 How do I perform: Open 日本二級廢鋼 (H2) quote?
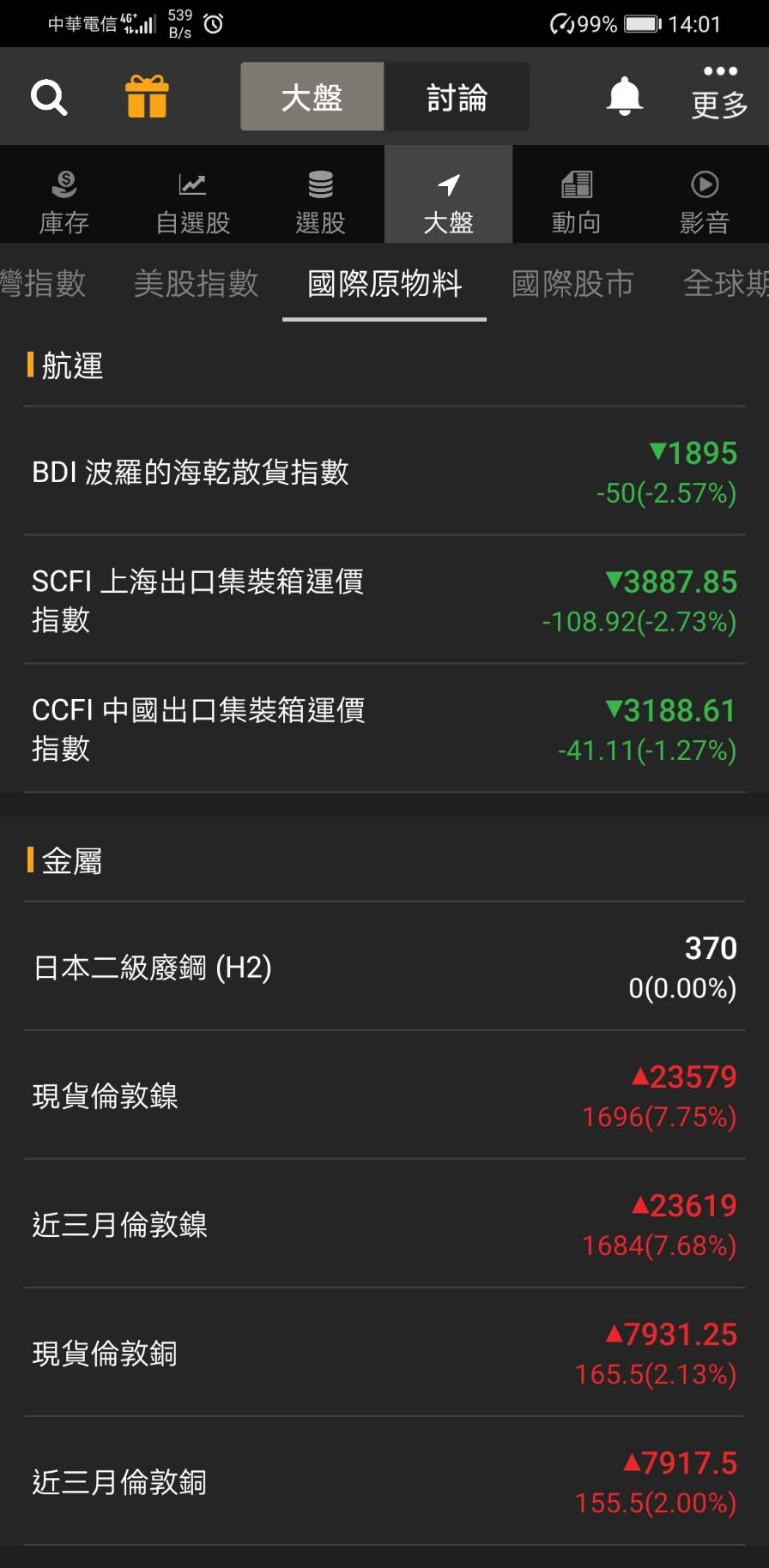pos(384,968)
